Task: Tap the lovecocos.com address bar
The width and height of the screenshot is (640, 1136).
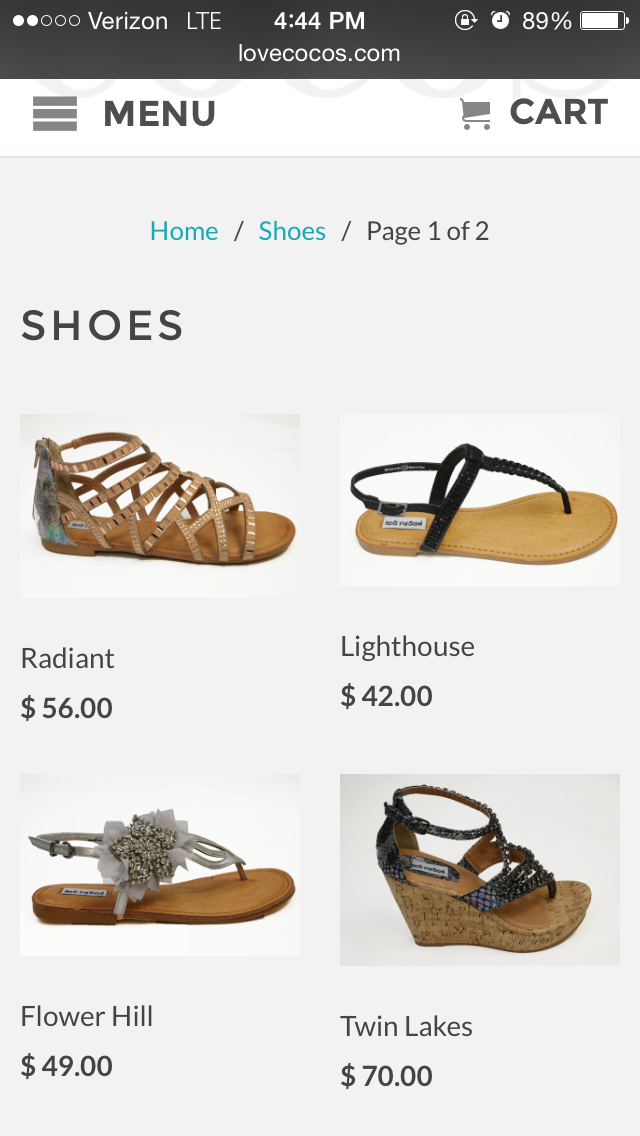Action: tap(320, 54)
